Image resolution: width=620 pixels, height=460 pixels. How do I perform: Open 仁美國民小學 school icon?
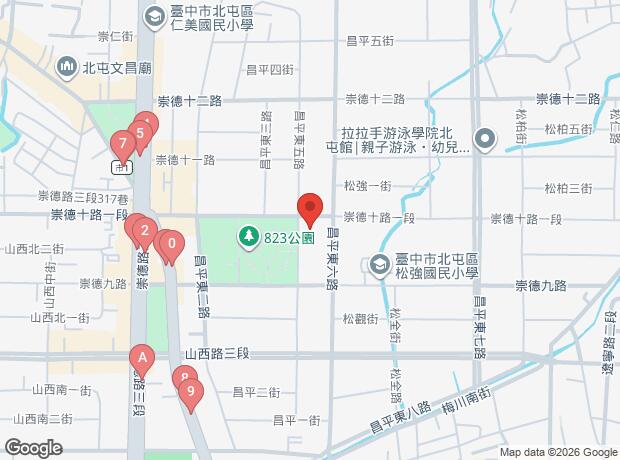(x=154, y=17)
